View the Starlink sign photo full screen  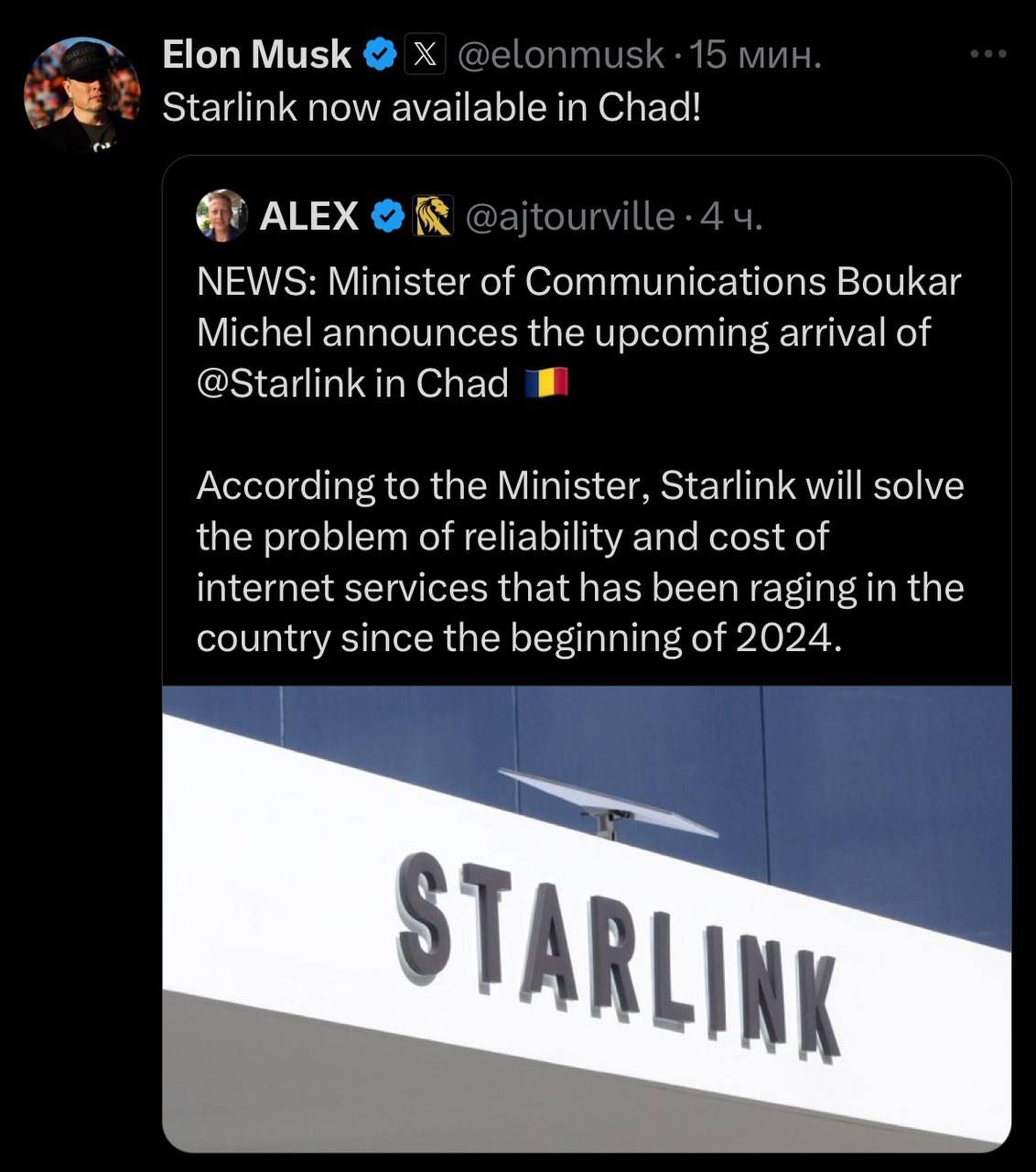click(586, 916)
